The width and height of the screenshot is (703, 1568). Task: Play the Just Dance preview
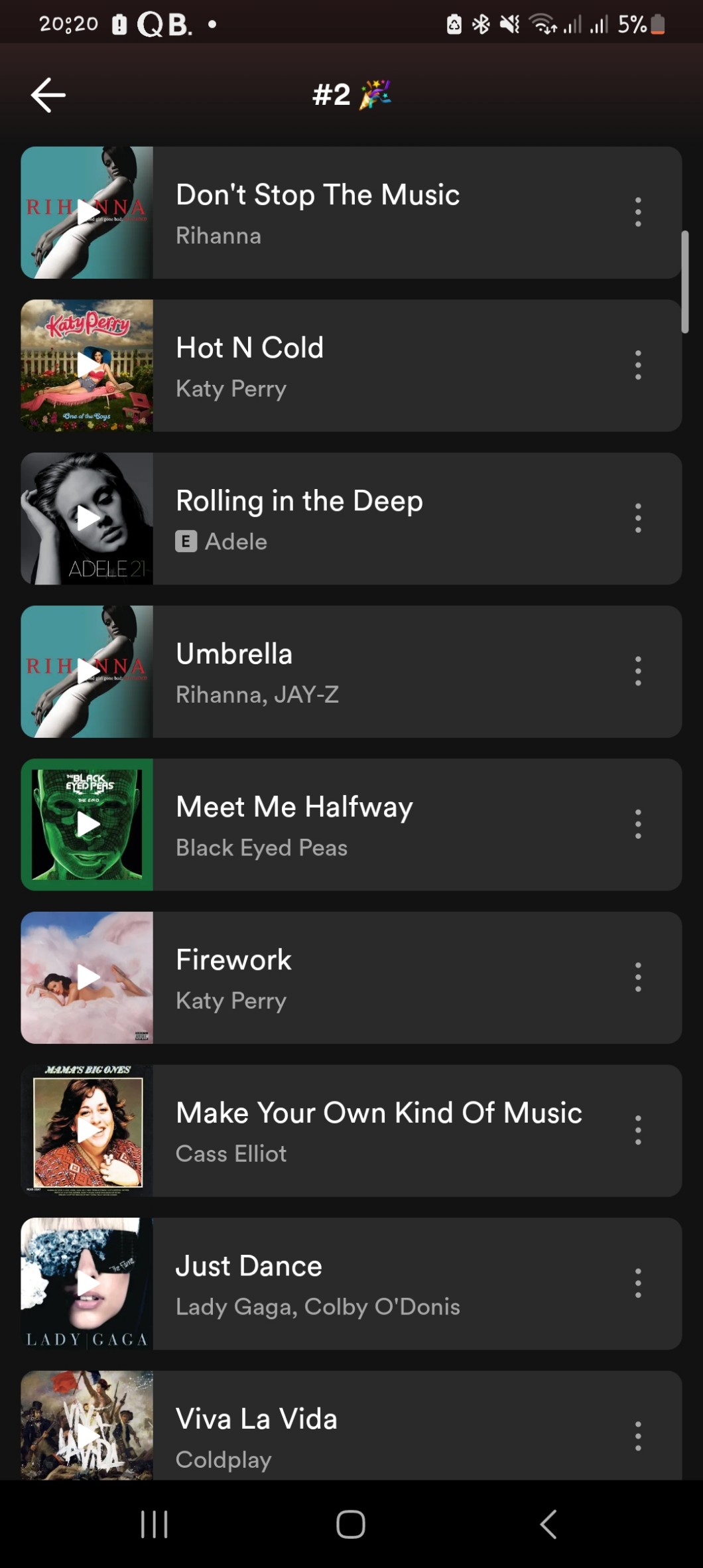click(x=87, y=1283)
